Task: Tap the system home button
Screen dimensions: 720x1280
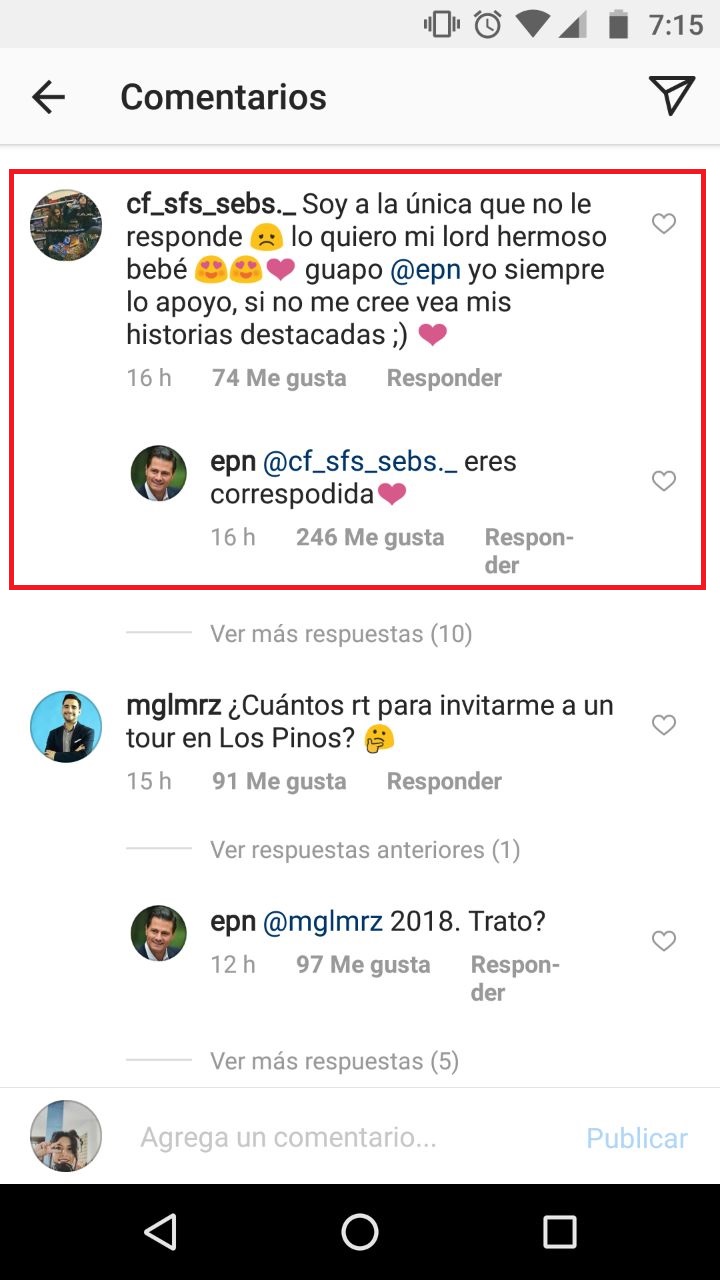Action: click(x=360, y=1232)
